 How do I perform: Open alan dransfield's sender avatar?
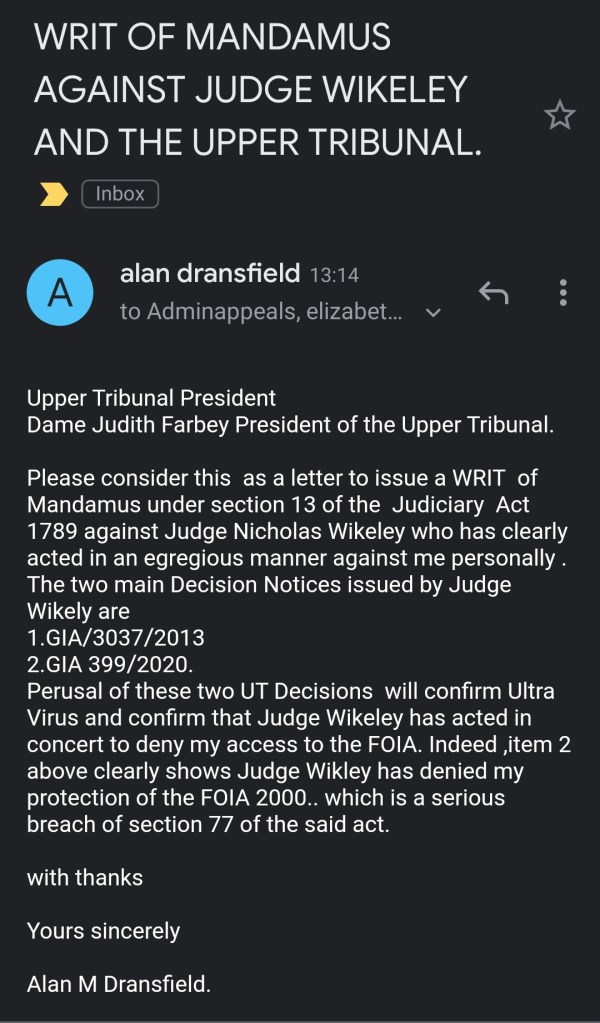click(x=60, y=293)
